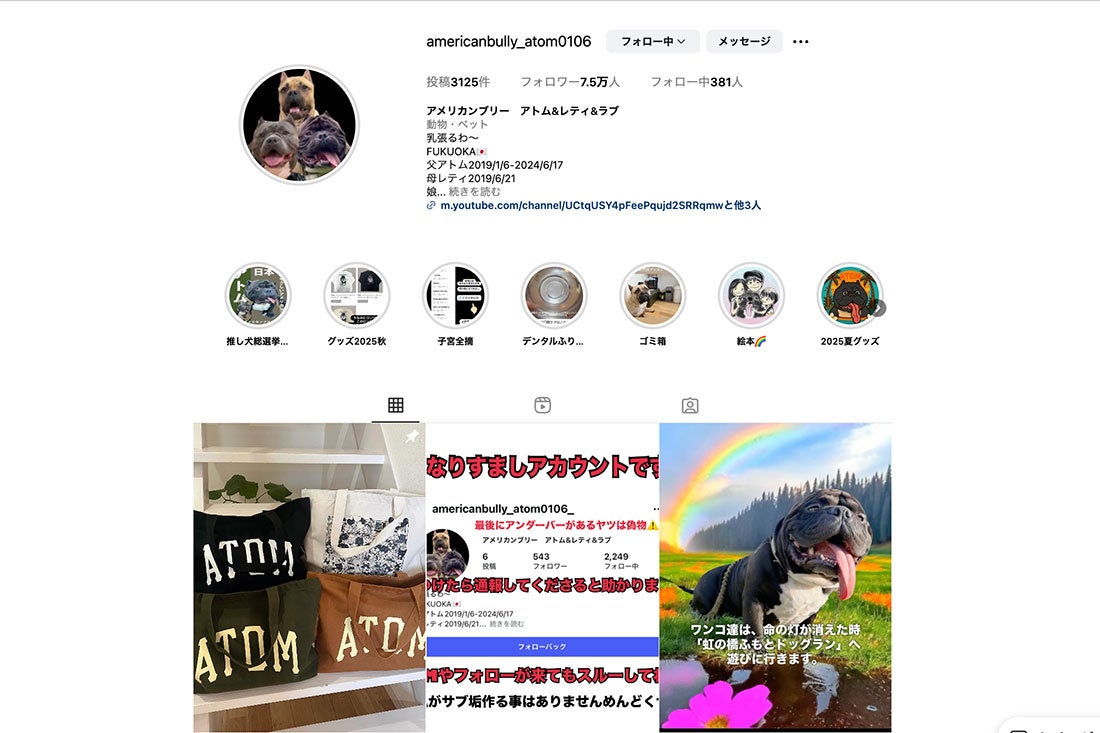The image size is (1100, 733).
Task: Open the pinned ATOM tote bags post
Action: coord(309,577)
